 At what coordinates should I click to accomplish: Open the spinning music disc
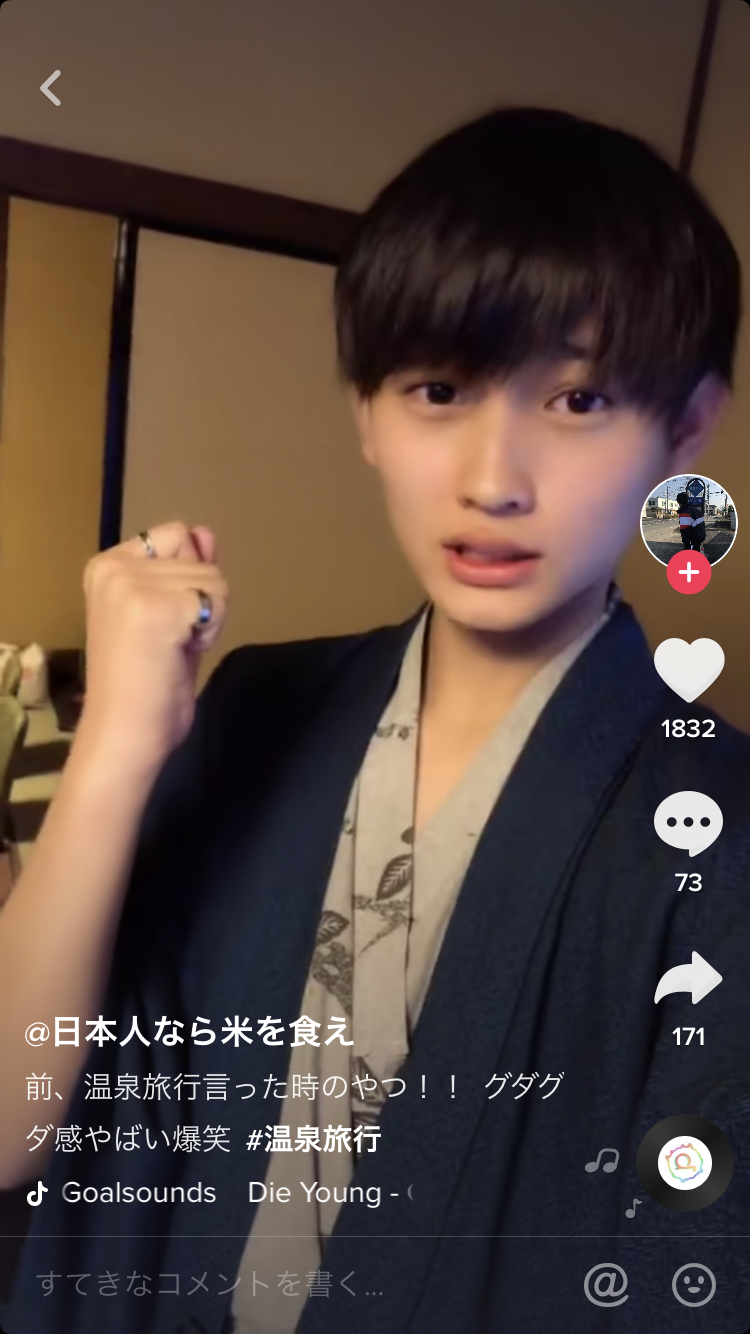tap(685, 1163)
